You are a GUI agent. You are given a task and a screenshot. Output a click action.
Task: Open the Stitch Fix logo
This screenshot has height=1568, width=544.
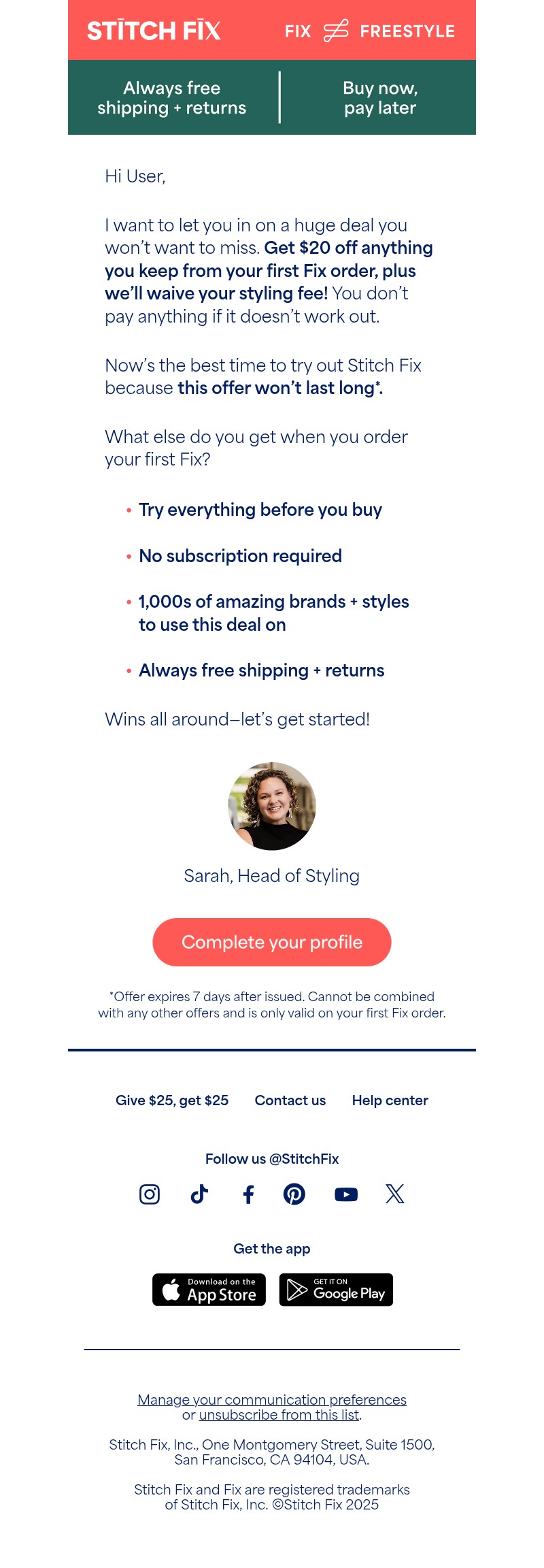click(154, 30)
